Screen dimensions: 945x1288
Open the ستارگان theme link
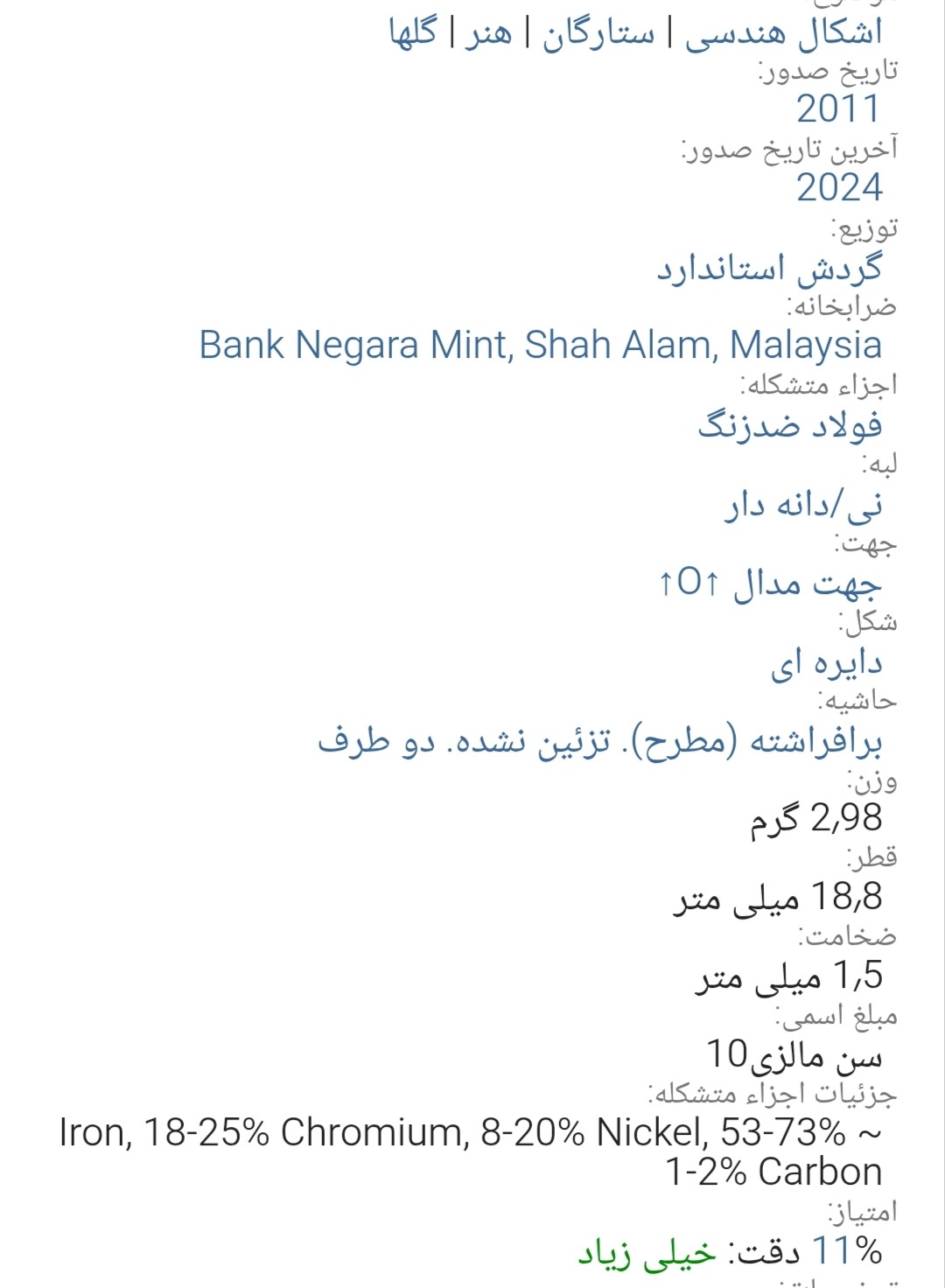point(598,33)
